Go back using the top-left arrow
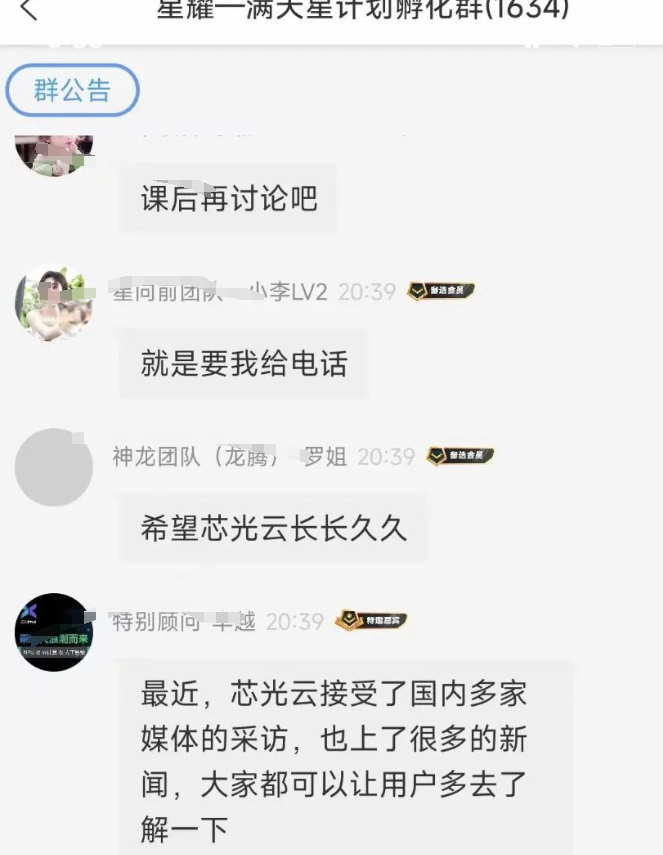This screenshot has height=855, width=663. coord(28,10)
